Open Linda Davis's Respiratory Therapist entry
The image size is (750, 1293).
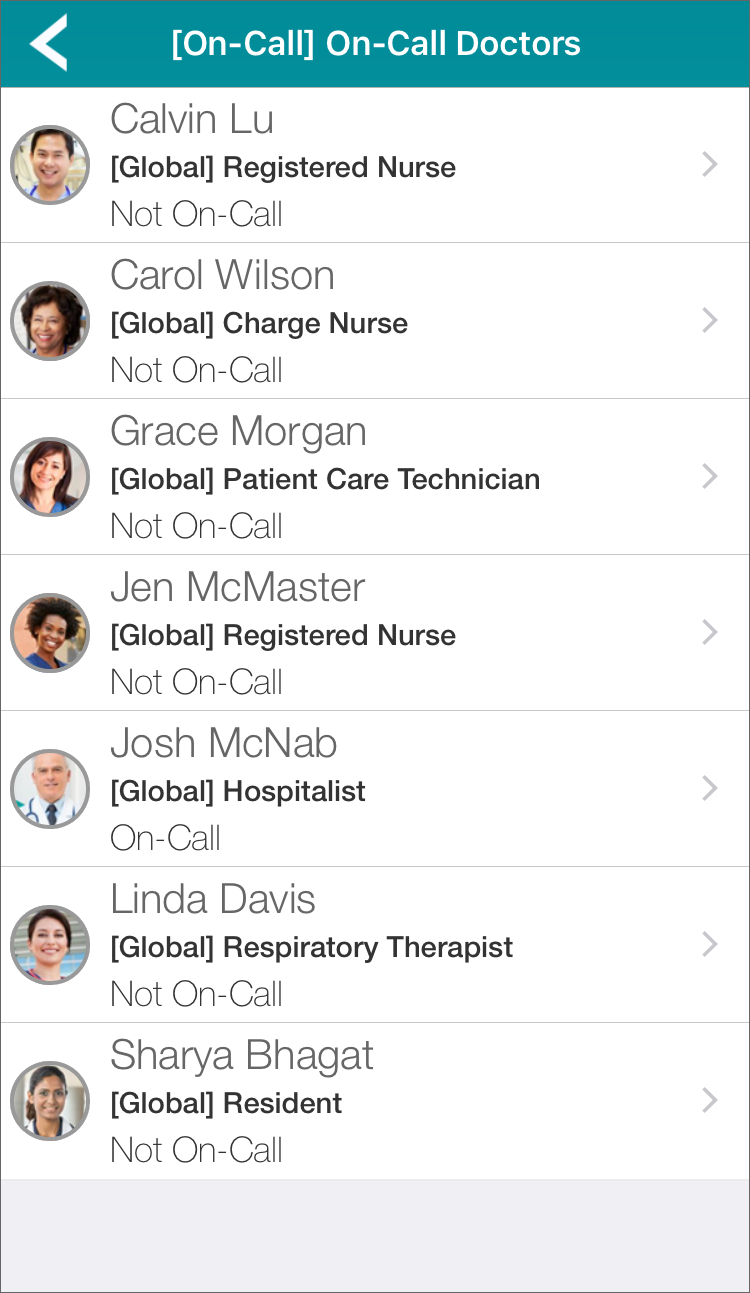coord(312,946)
